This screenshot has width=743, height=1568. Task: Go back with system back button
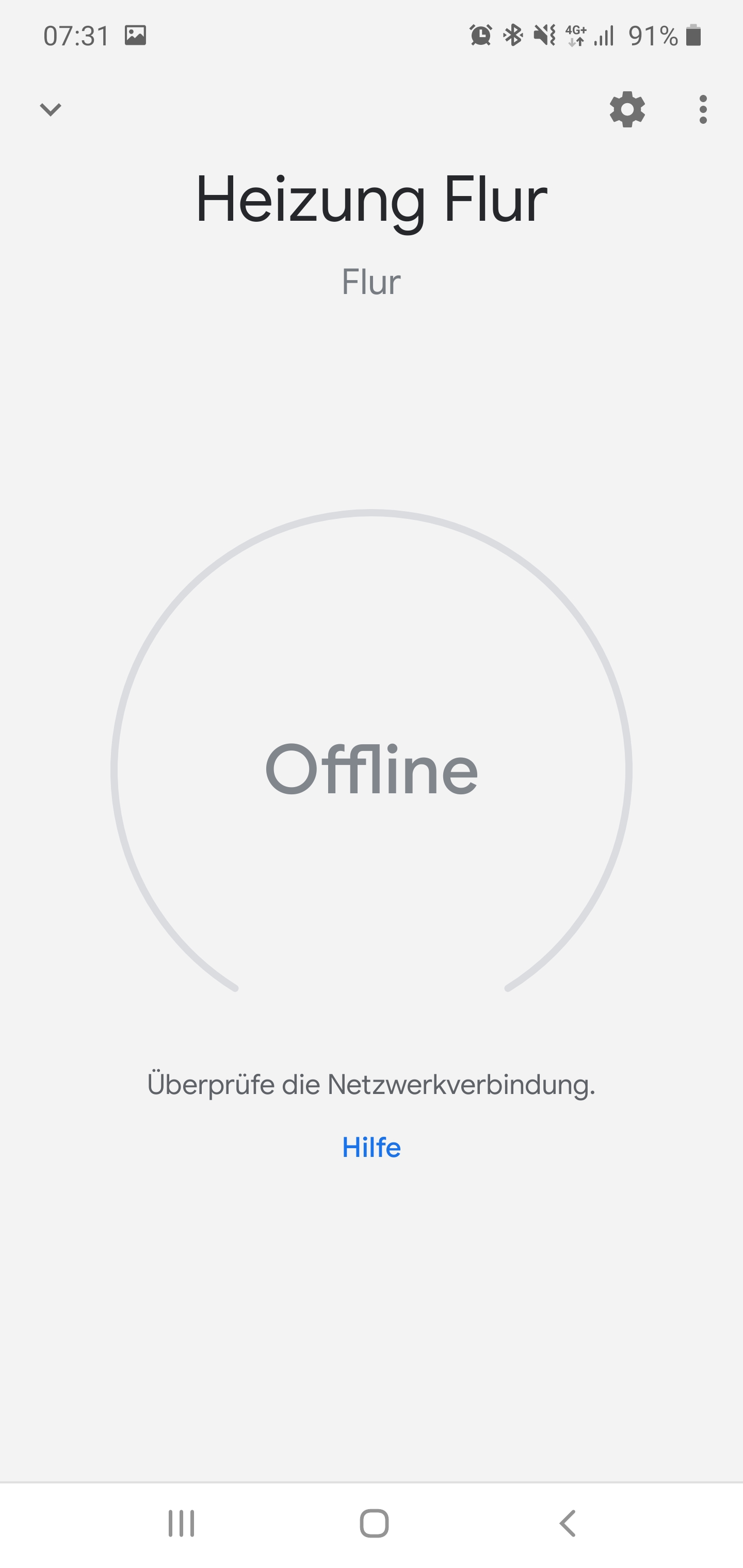point(567,1524)
